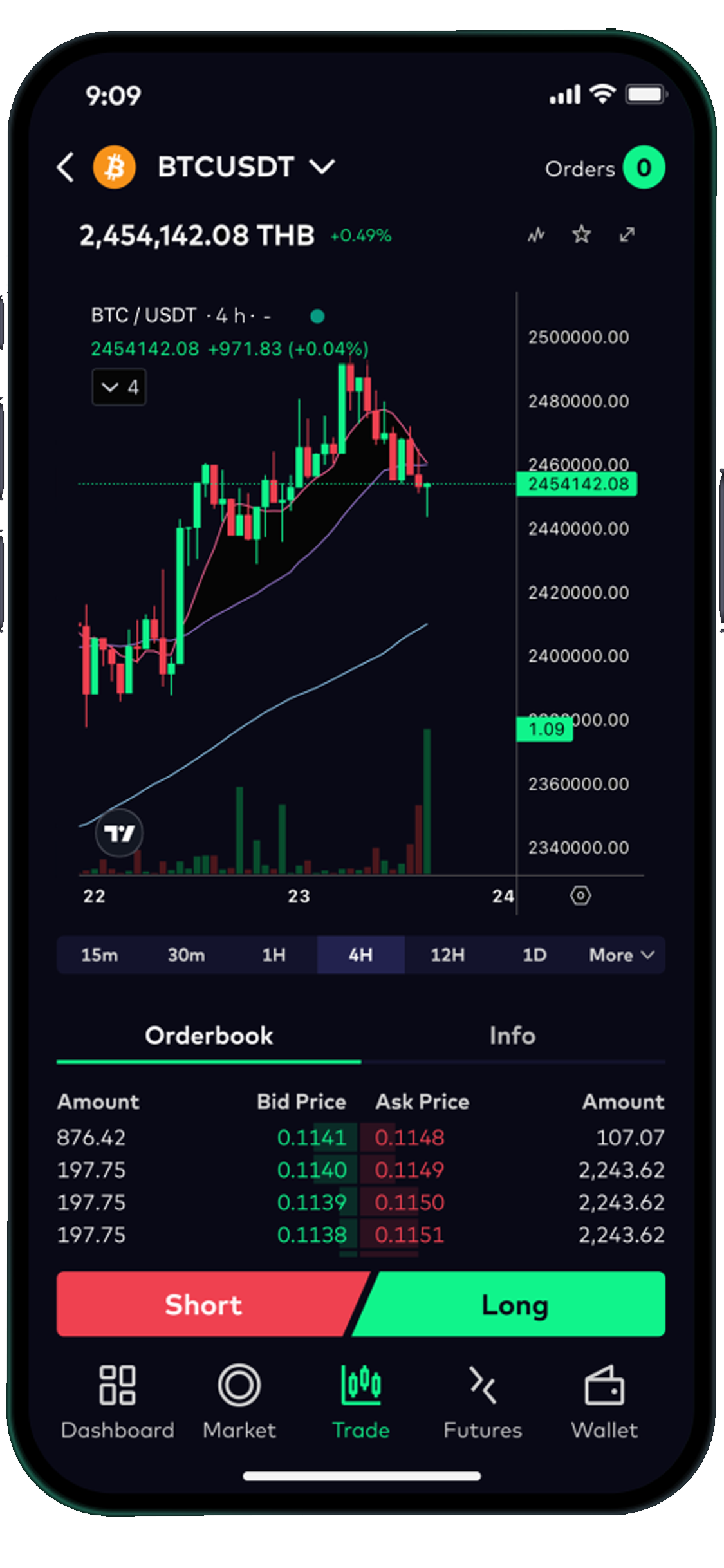
Task: Expand the chart to fullscreen
Action: click(x=627, y=235)
